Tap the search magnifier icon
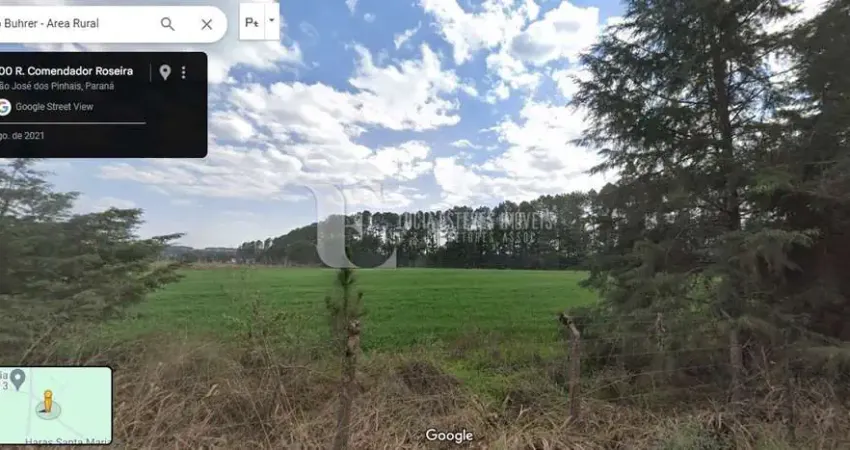 [167, 24]
